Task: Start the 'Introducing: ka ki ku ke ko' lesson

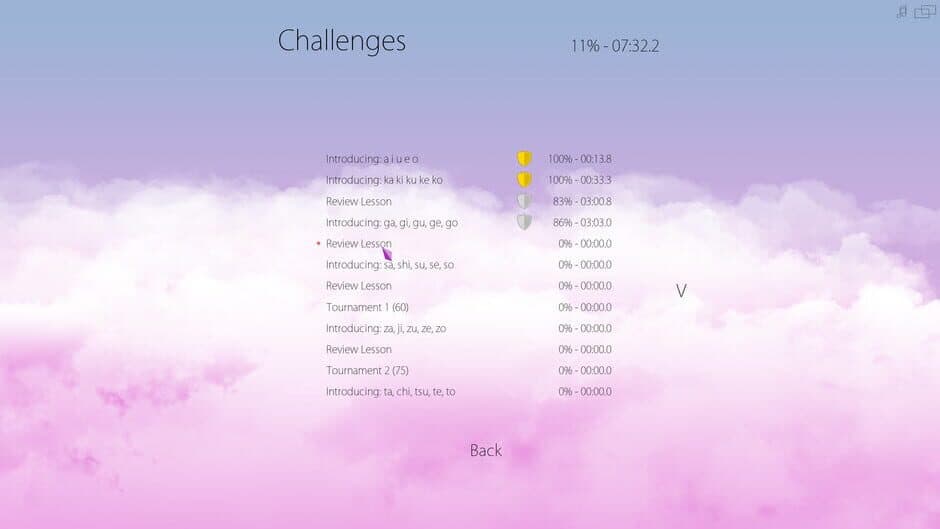Action: (x=384, y=180)
